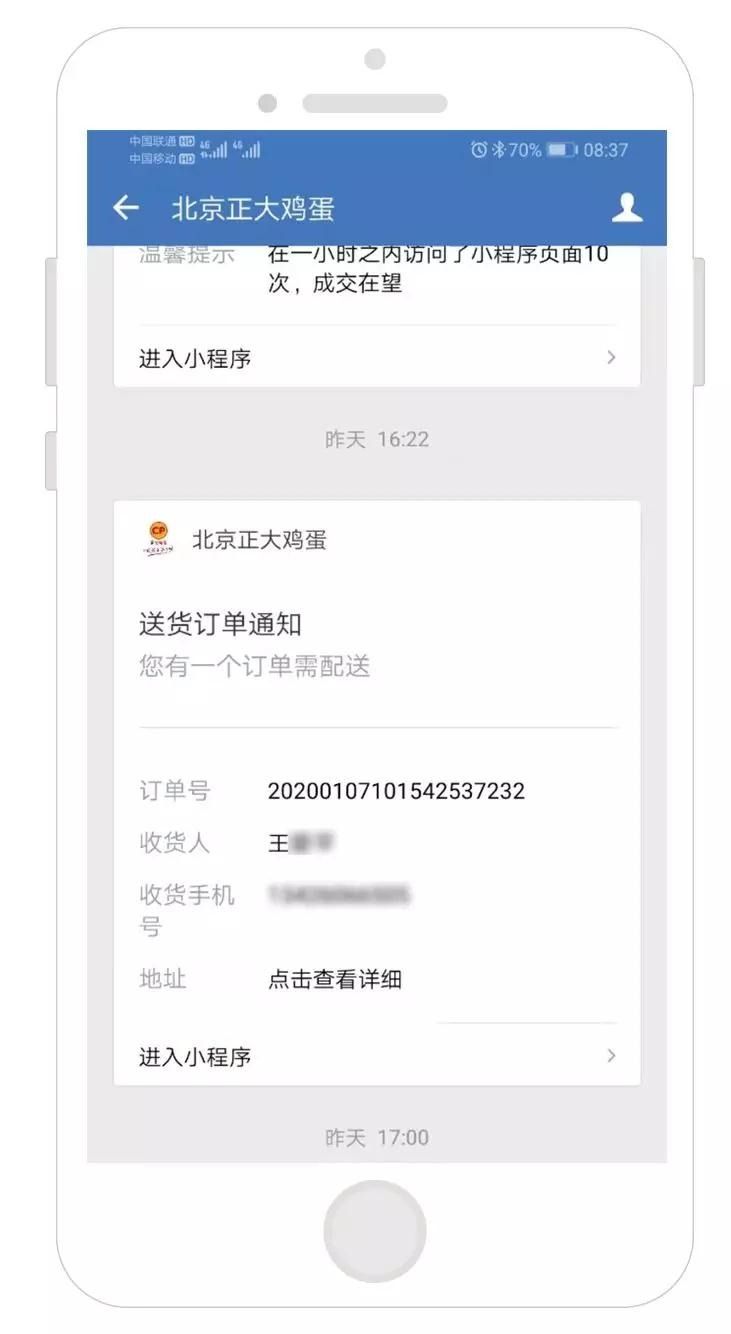Tap 进入小程序 under the 送货订单通知 card
This screenshot has width=731, height=1334.
376,1056
